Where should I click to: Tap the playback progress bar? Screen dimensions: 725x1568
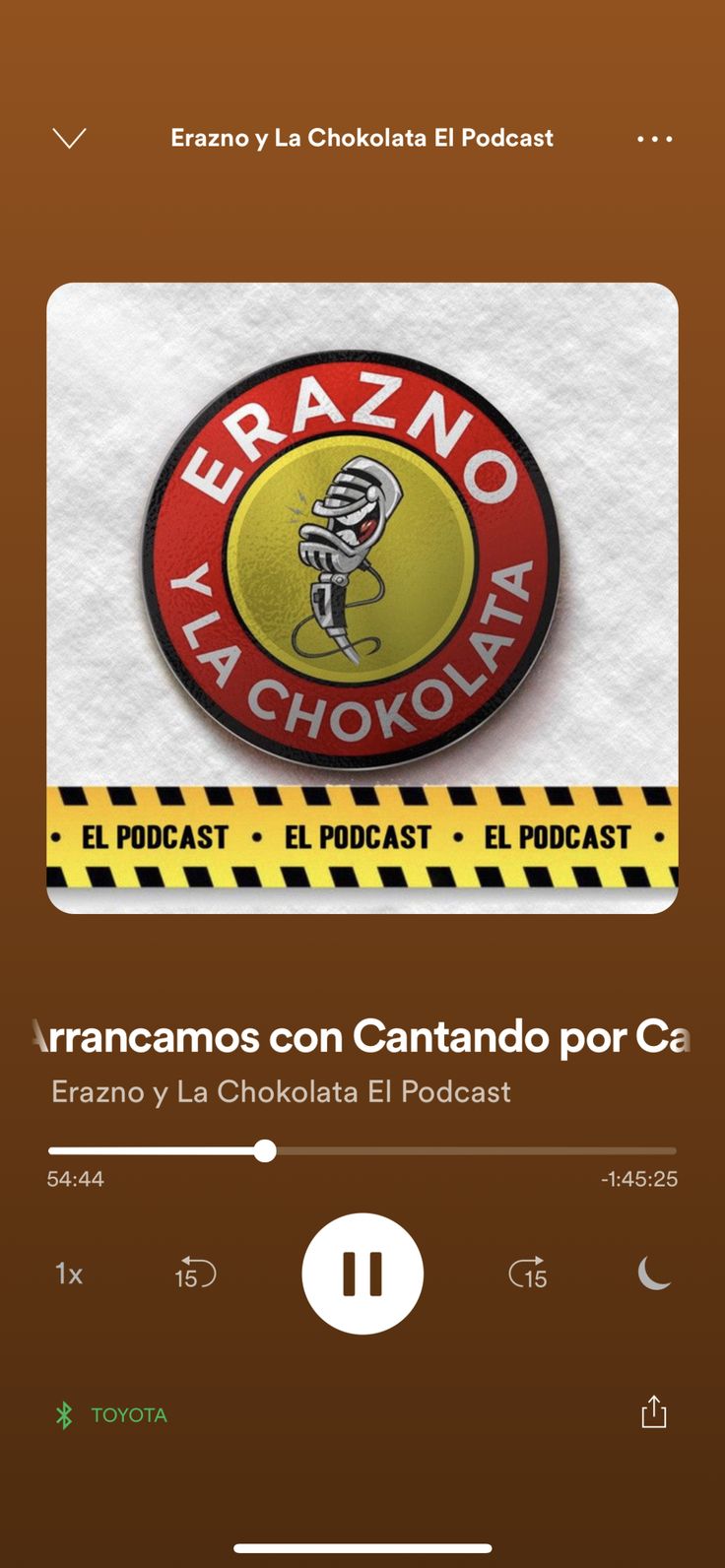(x=362, y=1150)
